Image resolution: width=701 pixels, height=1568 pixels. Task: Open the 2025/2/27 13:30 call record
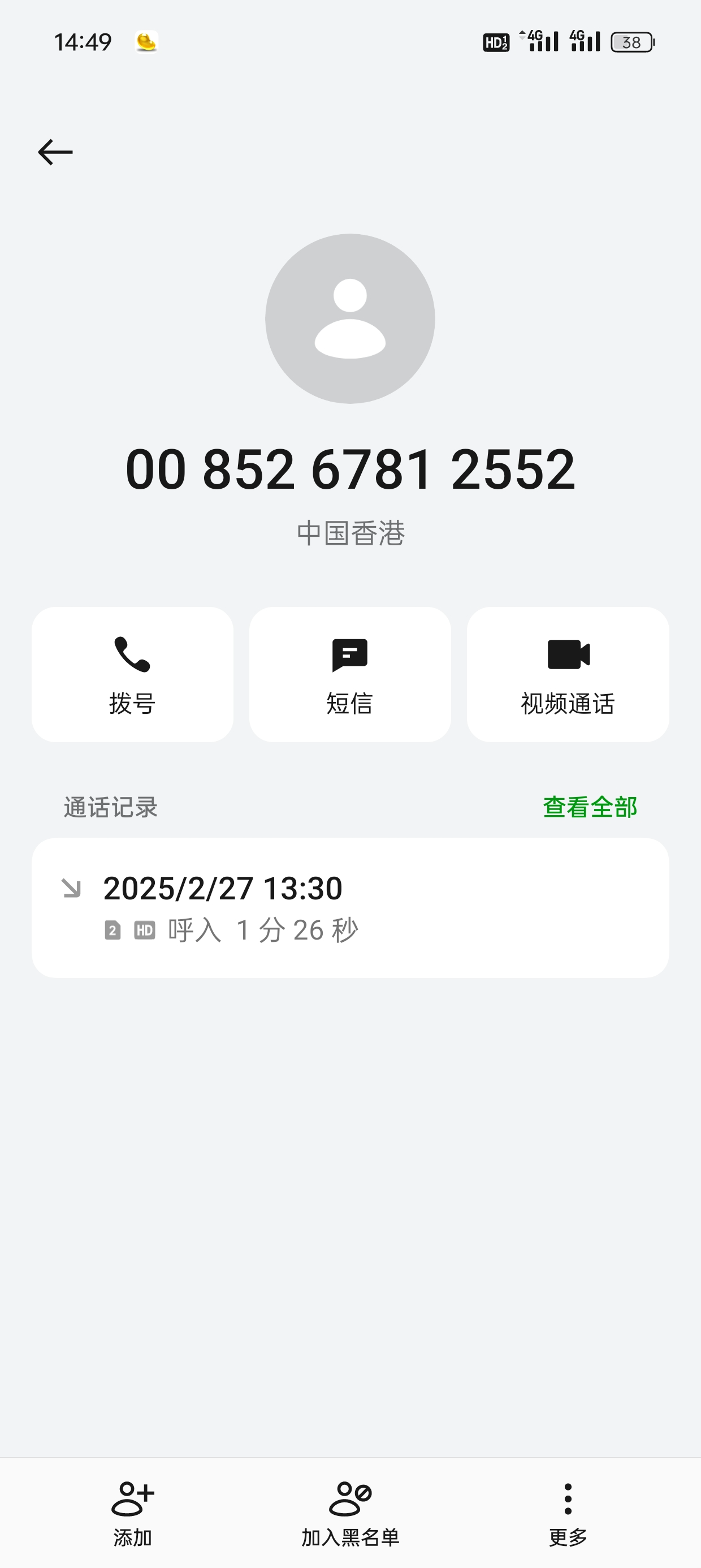350,907
